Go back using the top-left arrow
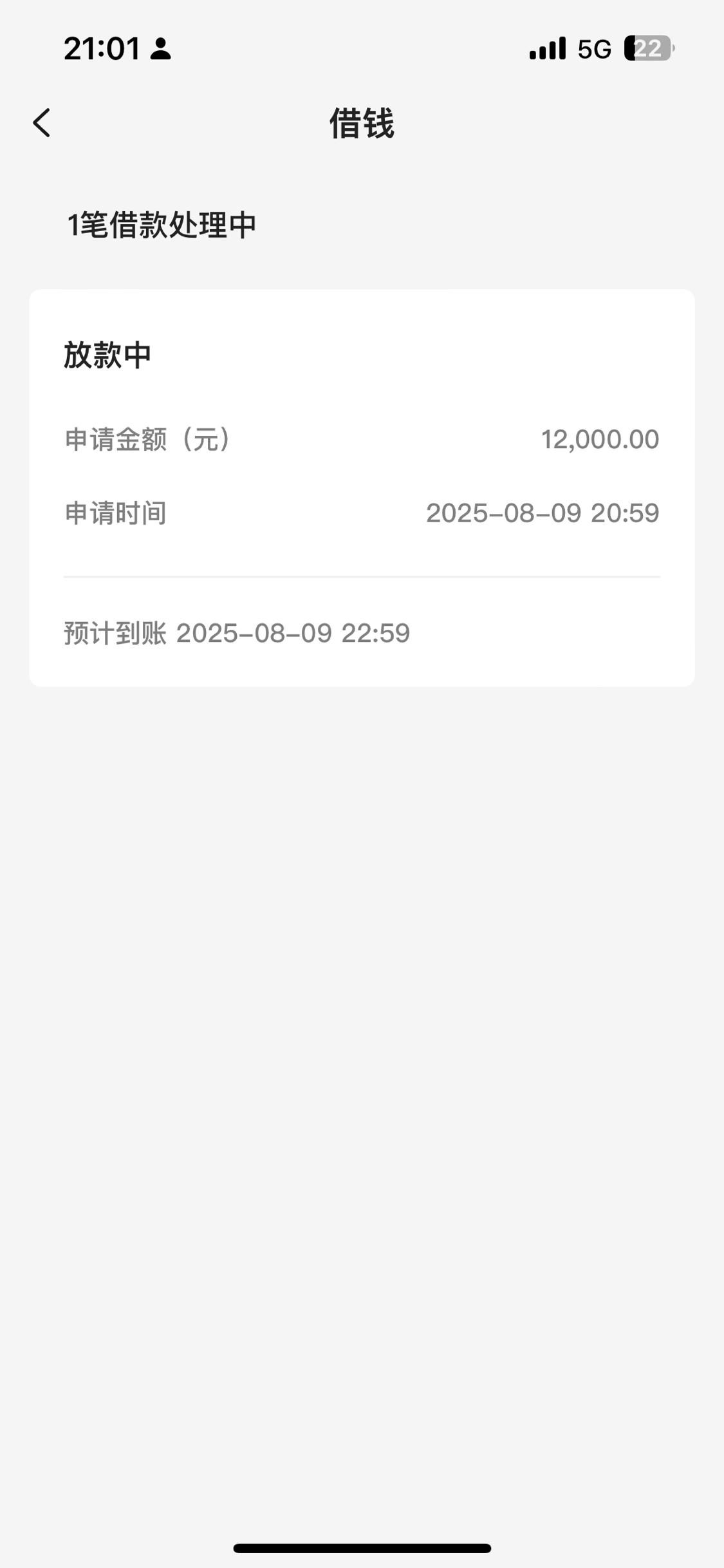 (42, 122)
